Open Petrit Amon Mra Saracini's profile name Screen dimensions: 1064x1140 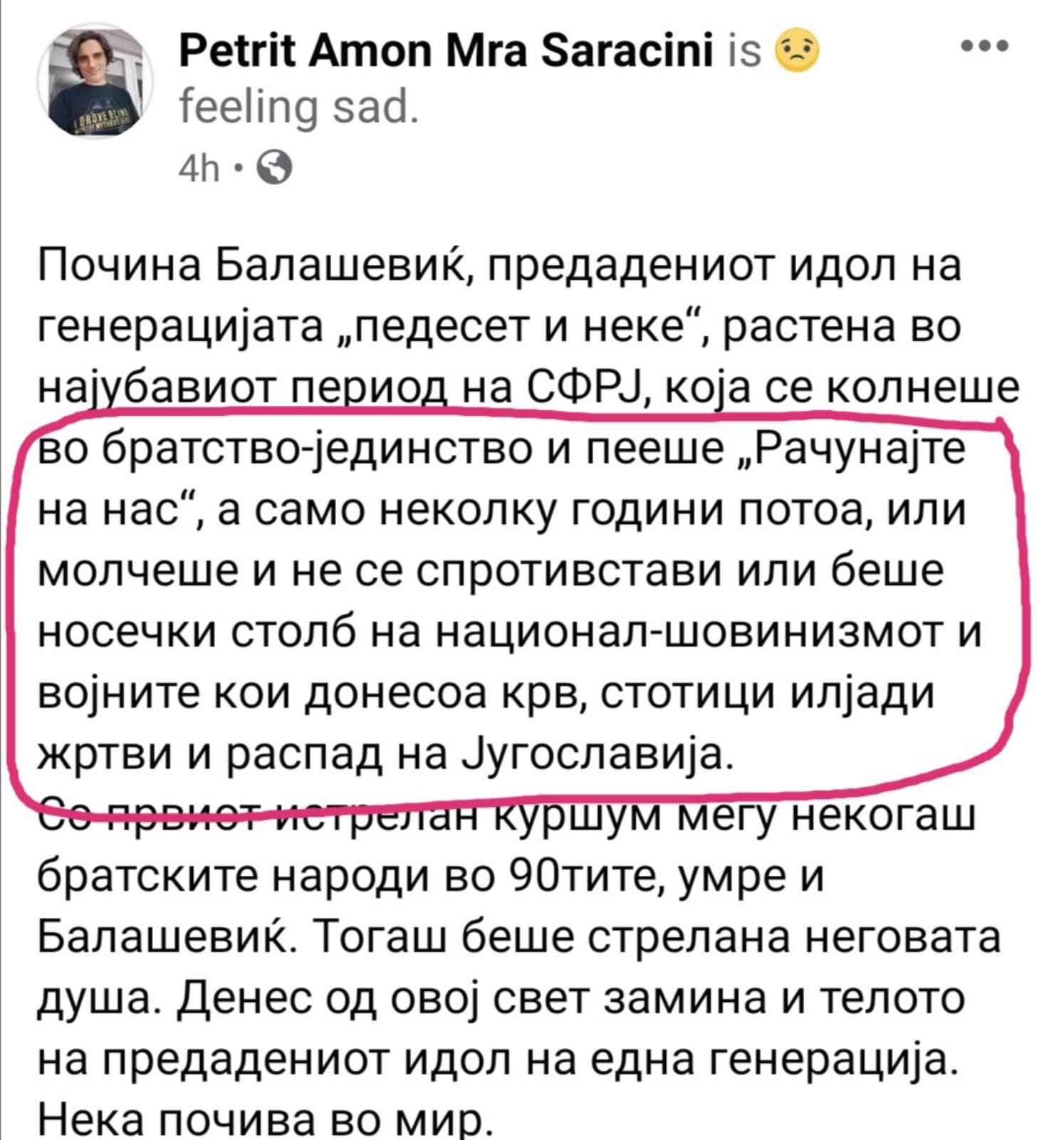point(446,51)
